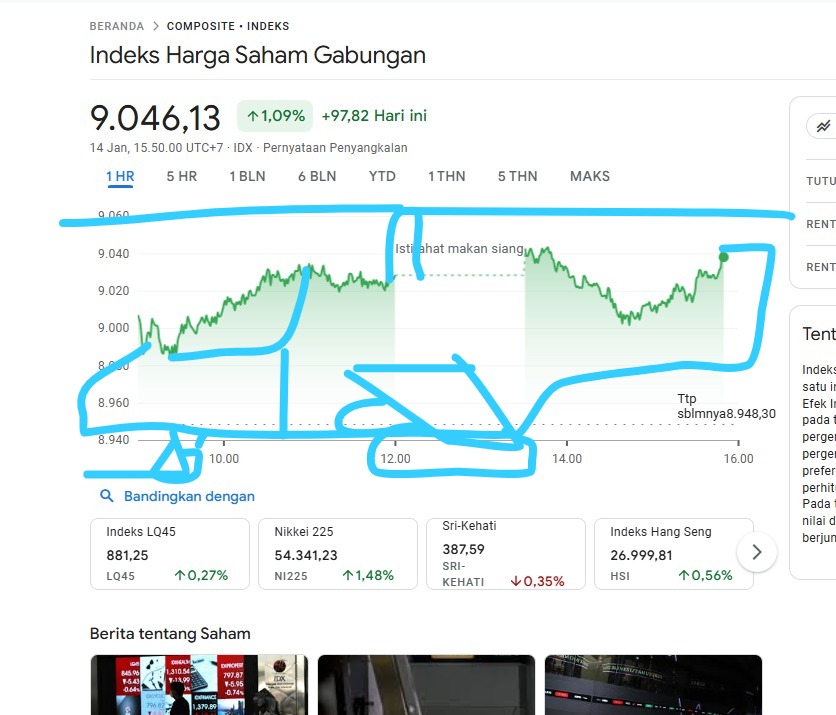Viewport: 836px width, 715px height.
Task: Switch to the 5 THN range
Action: coord(518,176)
